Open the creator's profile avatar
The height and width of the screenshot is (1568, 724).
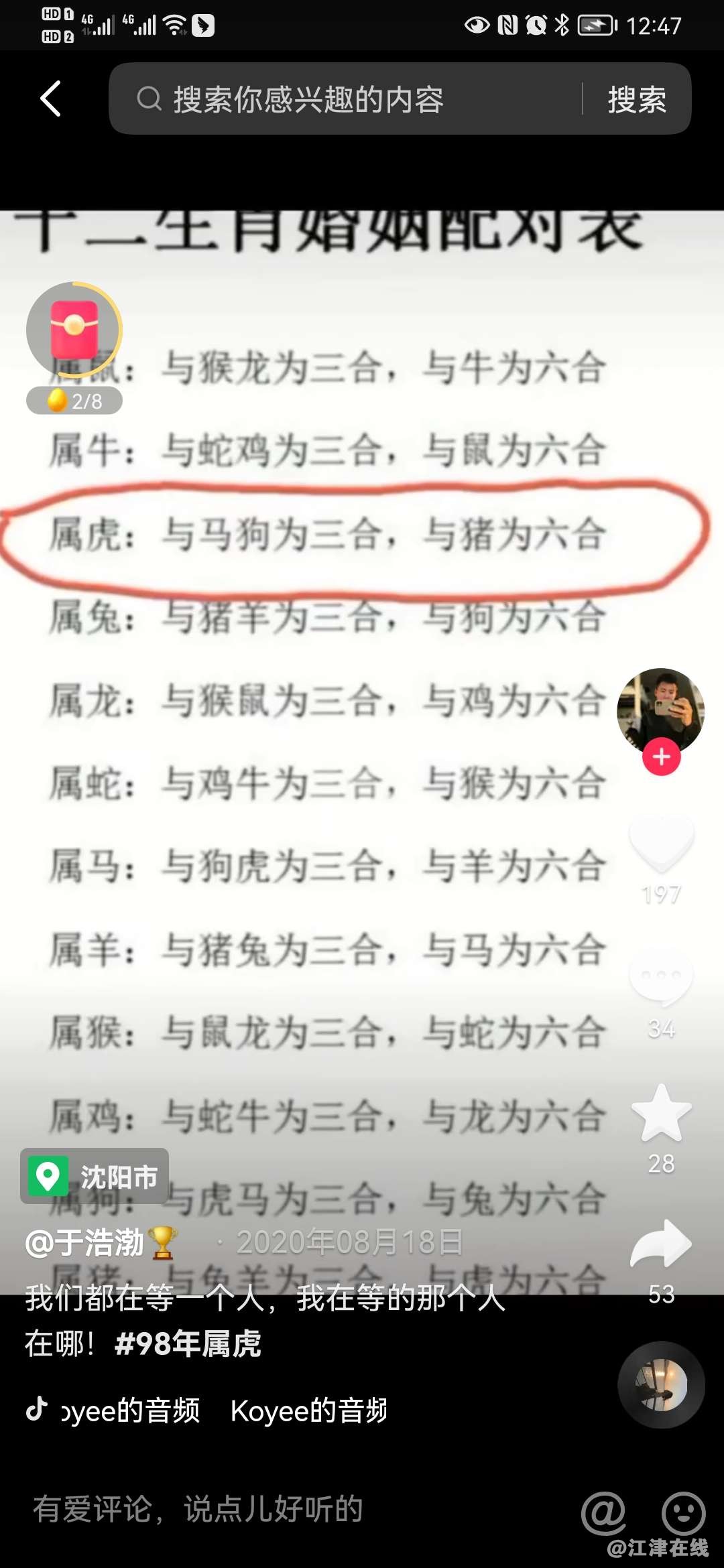(660, 710)
